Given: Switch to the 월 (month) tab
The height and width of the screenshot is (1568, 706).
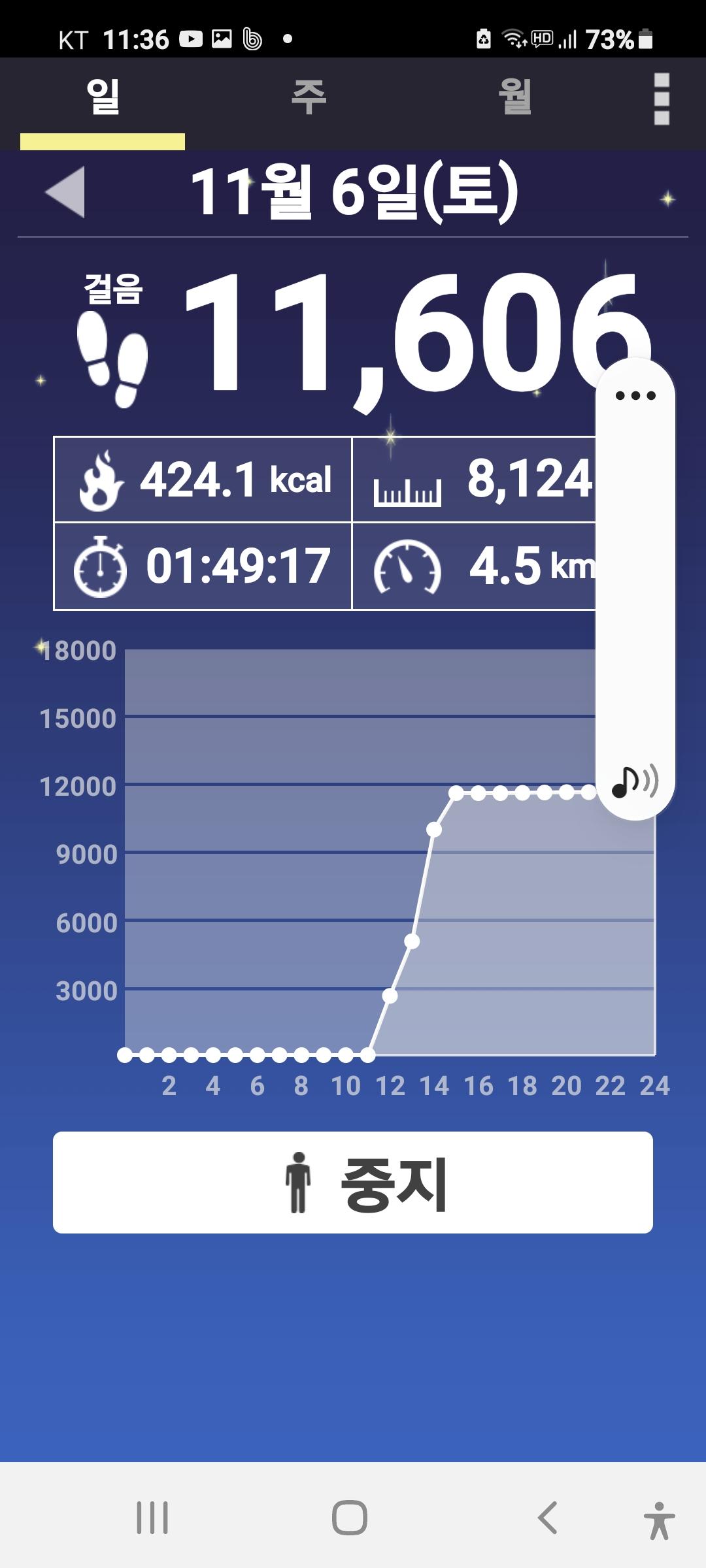Looking at the screenshot, I should point(514,98).
